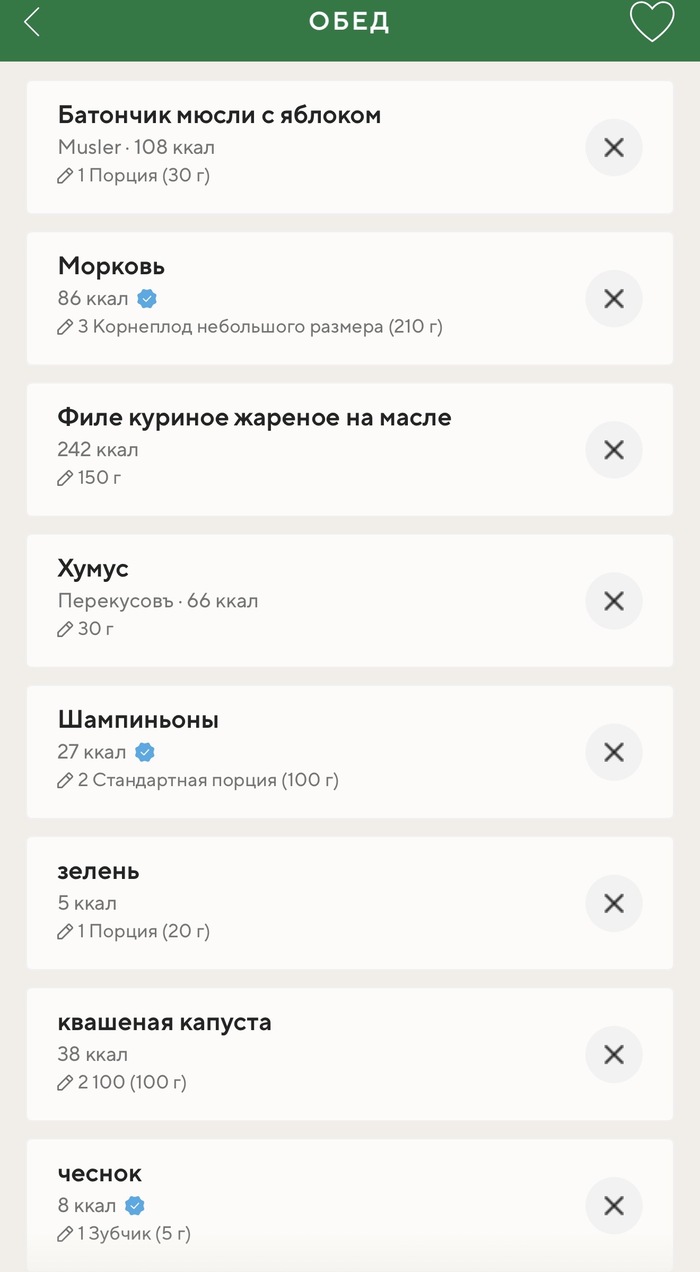Edit the квашеная капуста 100 г portion

122,1082
